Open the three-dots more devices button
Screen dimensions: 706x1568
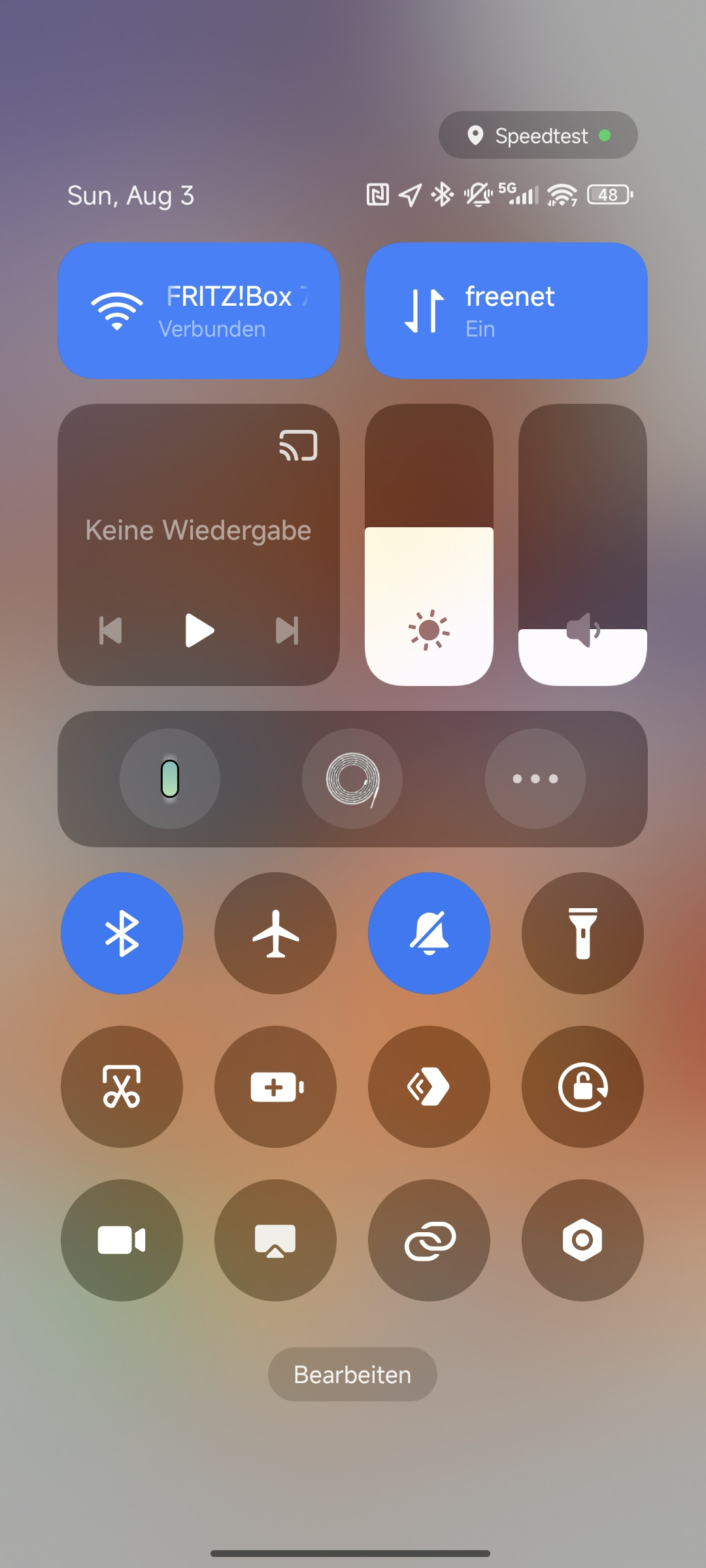535,779
